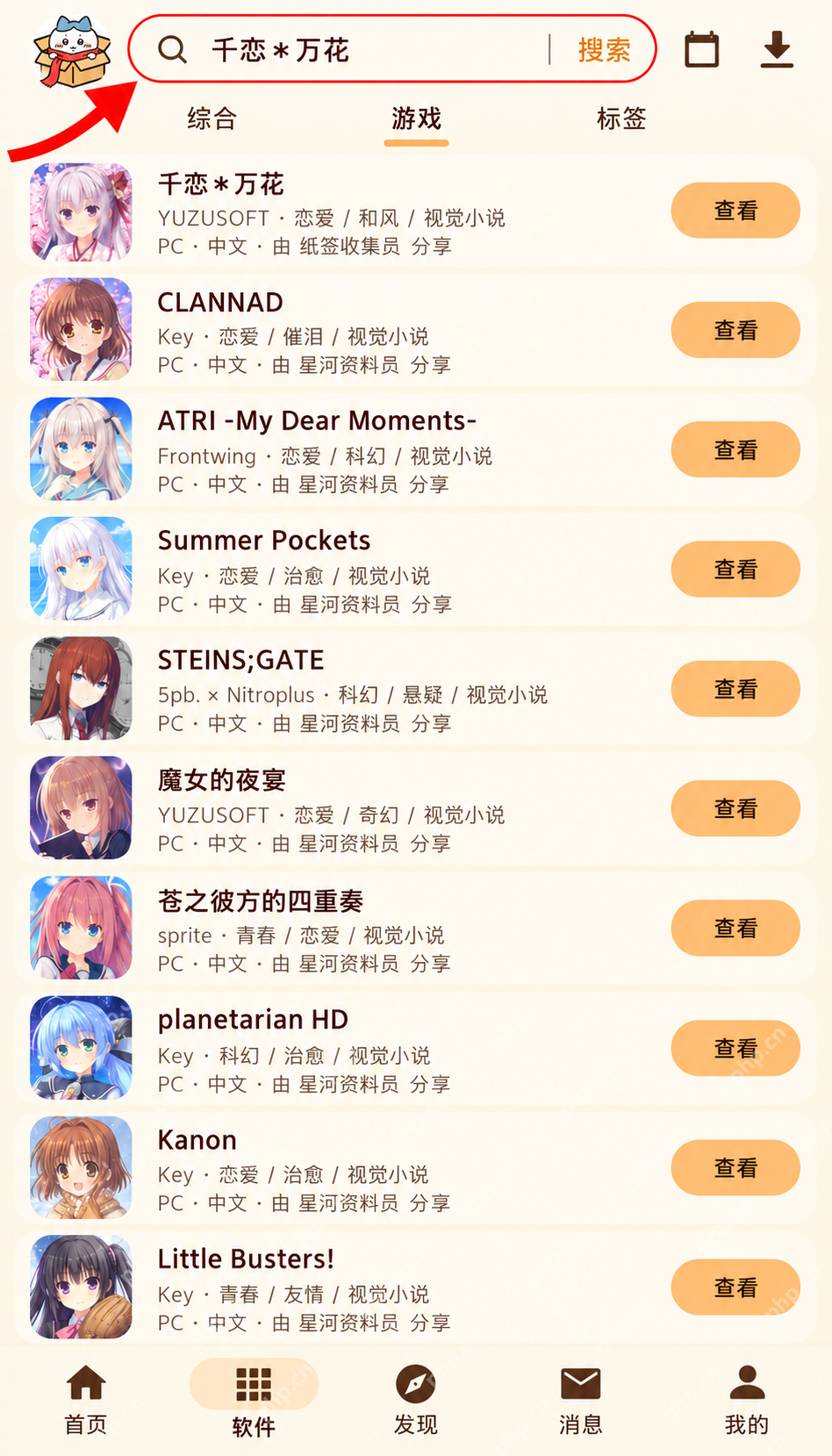Tap 查看 for CLANNAD

click(x=735, y=330)
